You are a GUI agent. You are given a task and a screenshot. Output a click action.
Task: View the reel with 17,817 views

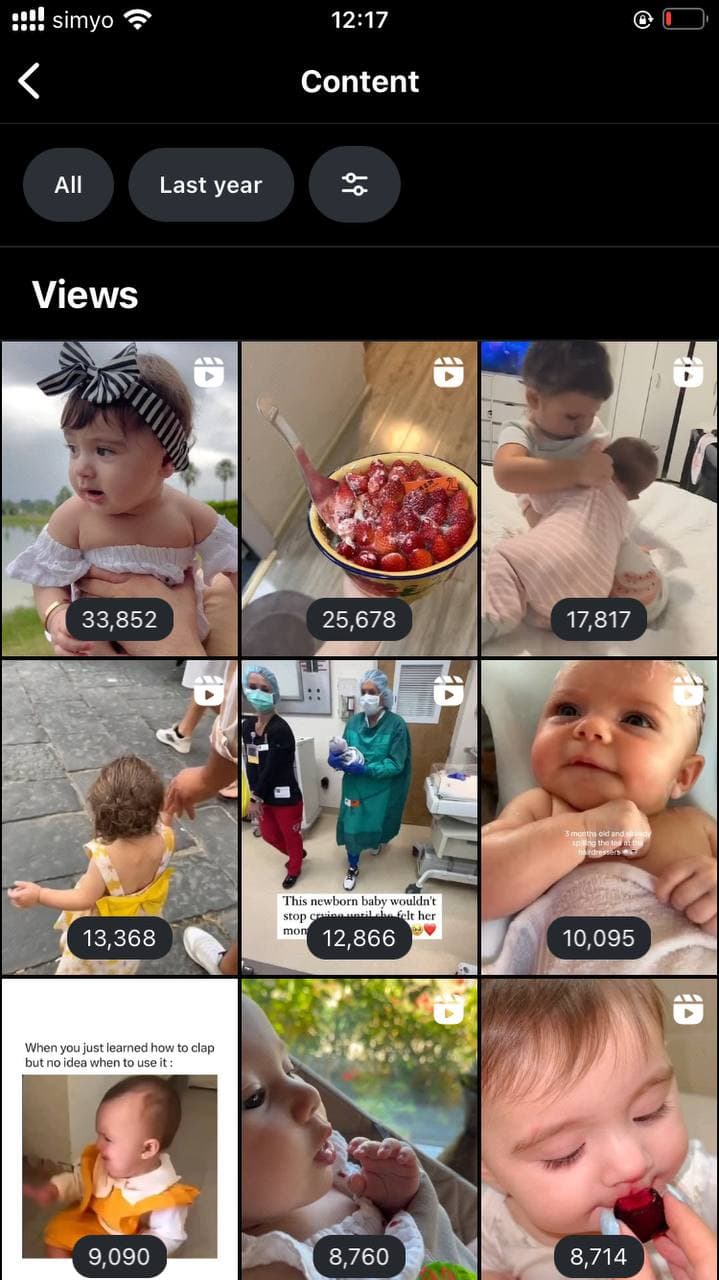click(x=598, y=498)
